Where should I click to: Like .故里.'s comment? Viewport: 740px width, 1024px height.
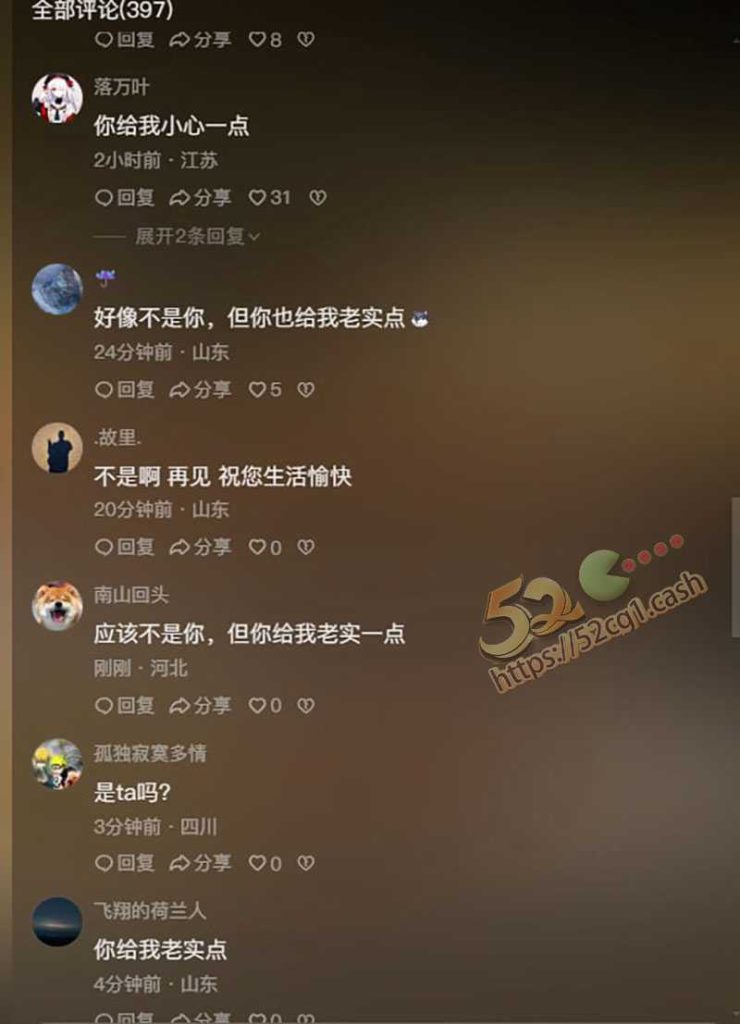[264, 547]
